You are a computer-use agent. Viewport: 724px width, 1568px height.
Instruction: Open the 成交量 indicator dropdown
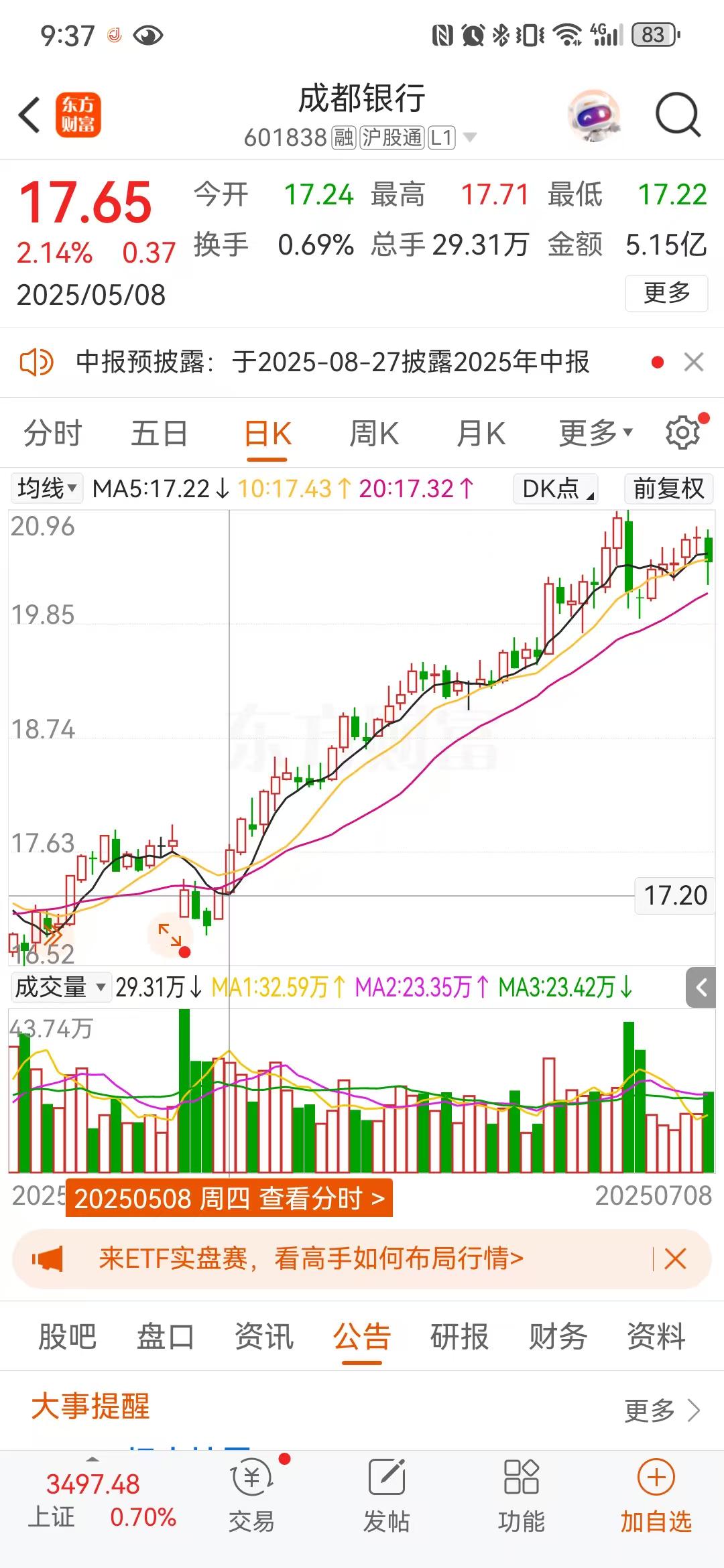[x=60, y=987]
